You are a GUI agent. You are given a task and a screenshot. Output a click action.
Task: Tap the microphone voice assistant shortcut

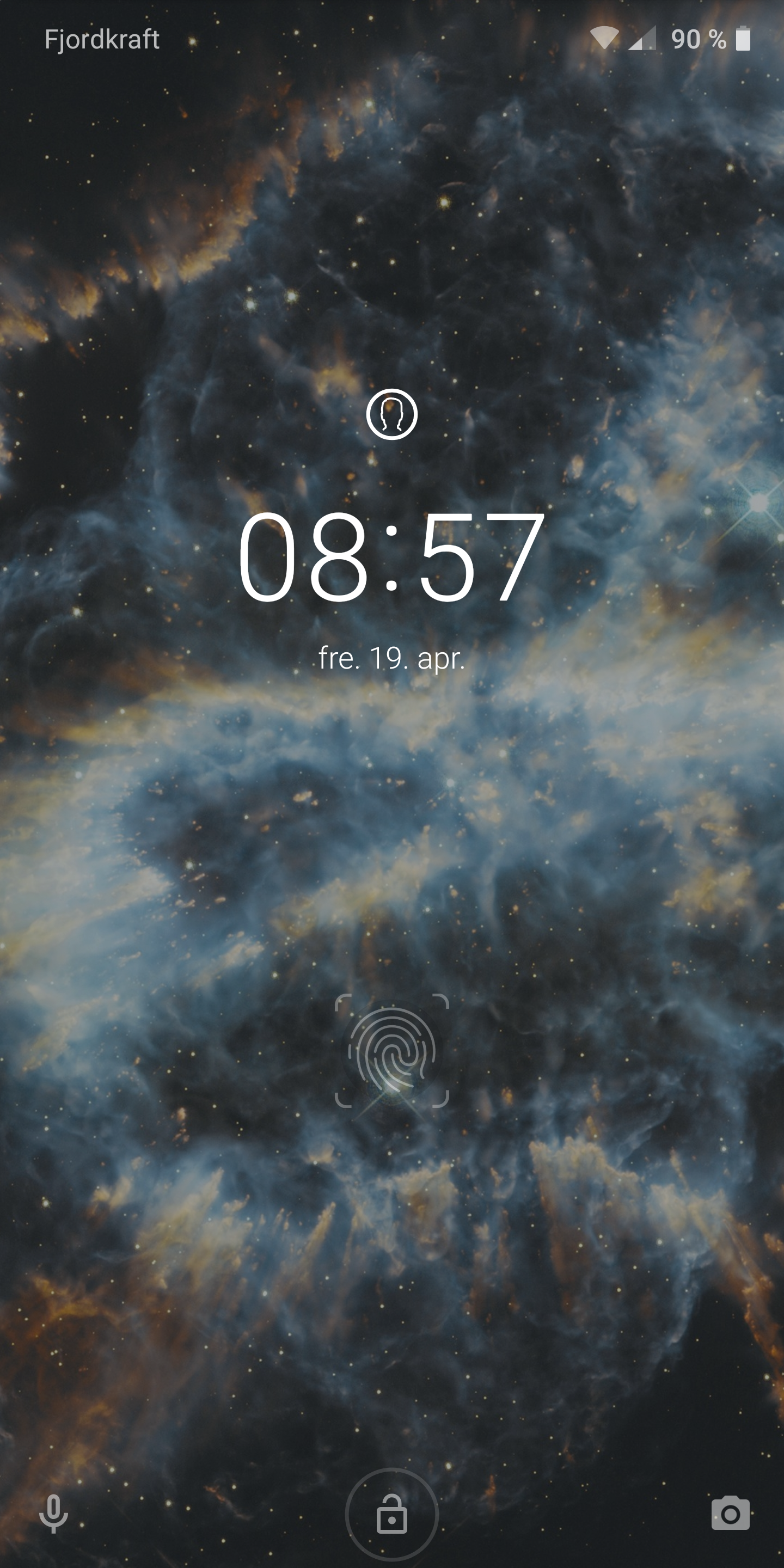[x=53, y=1513]
